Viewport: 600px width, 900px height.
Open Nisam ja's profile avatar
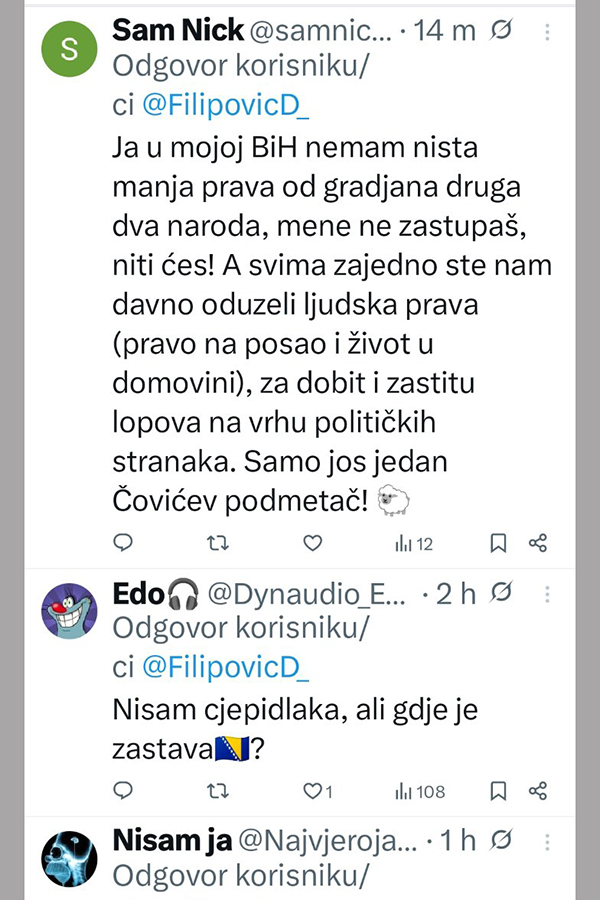click(68, 858)
